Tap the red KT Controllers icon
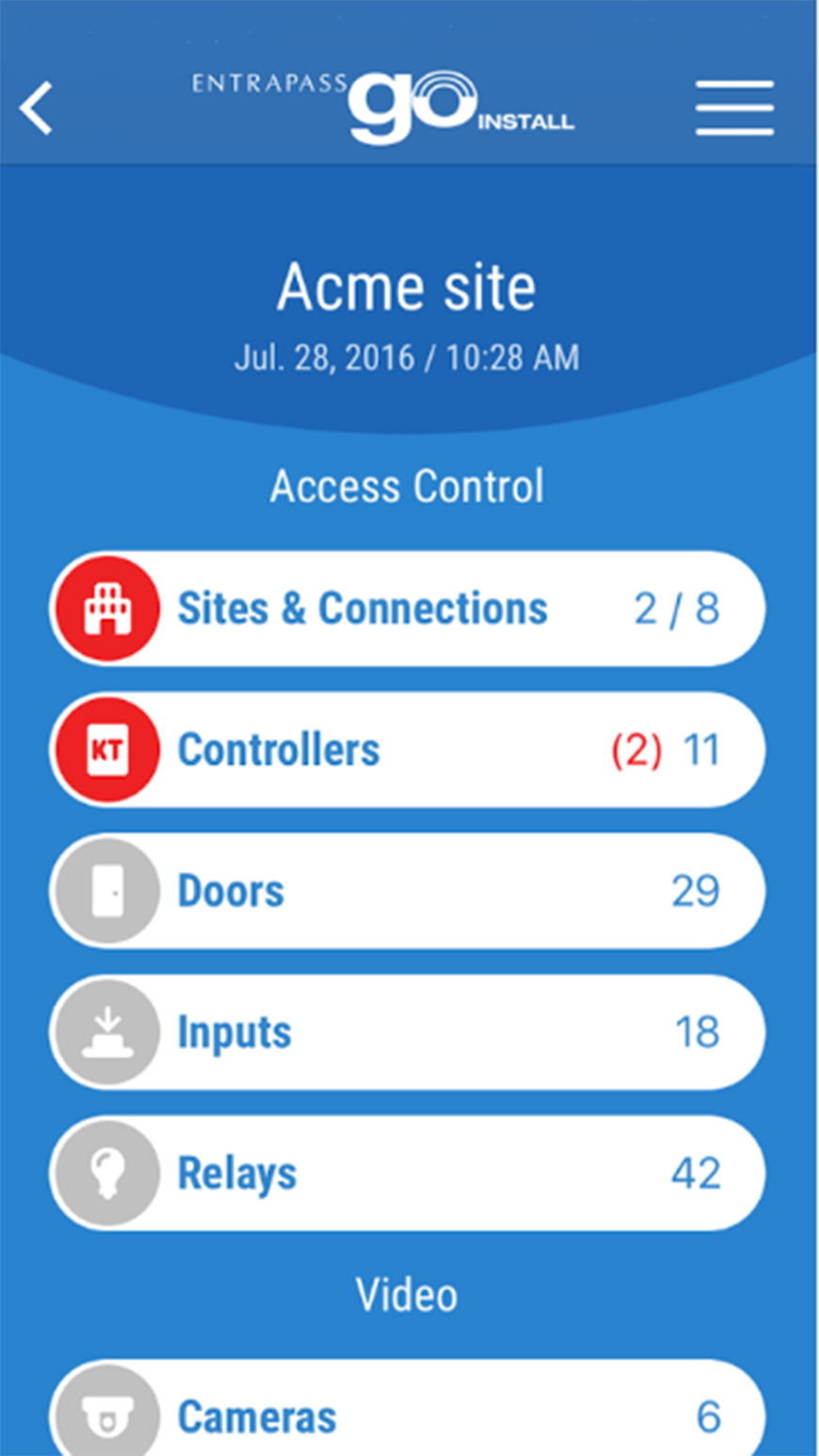Image resolution: width=819 pixels, height=1456 pixels. [x=106, y=749]
